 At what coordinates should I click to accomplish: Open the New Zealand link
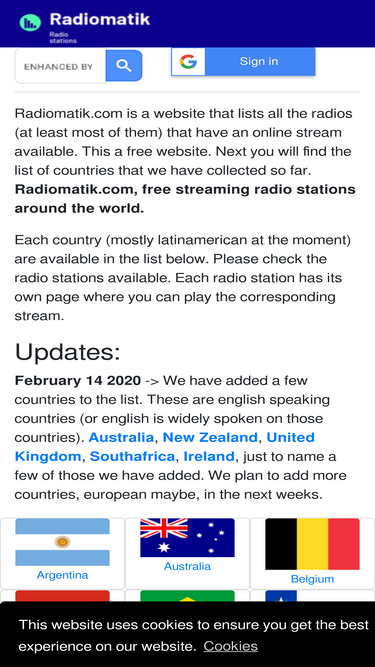[x=210, y=437]
